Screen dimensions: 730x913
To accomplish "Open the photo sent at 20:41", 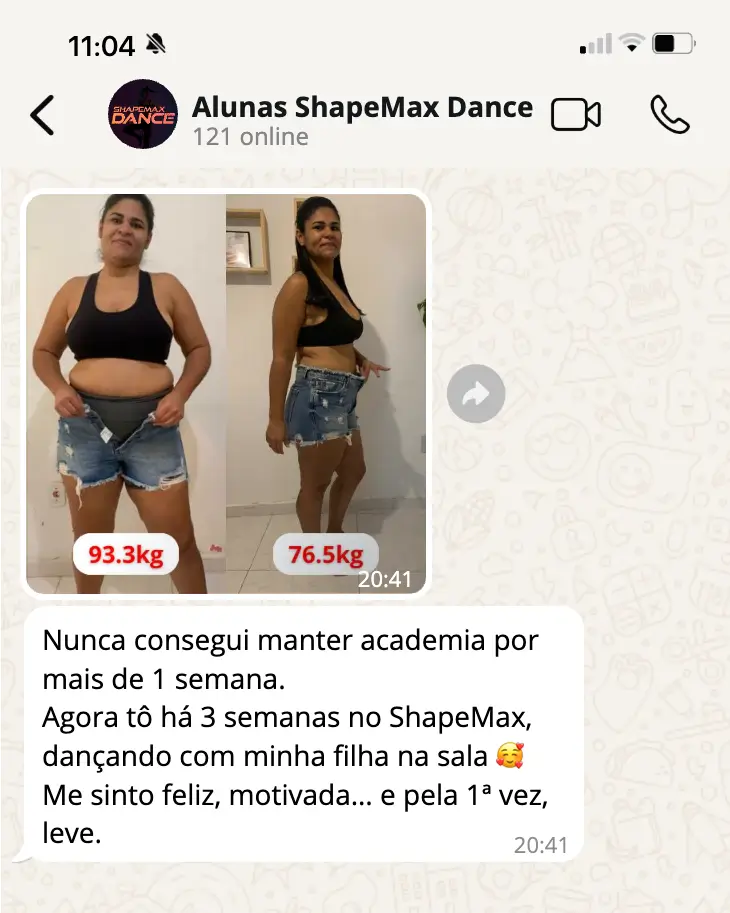I will tap(227, 392).
